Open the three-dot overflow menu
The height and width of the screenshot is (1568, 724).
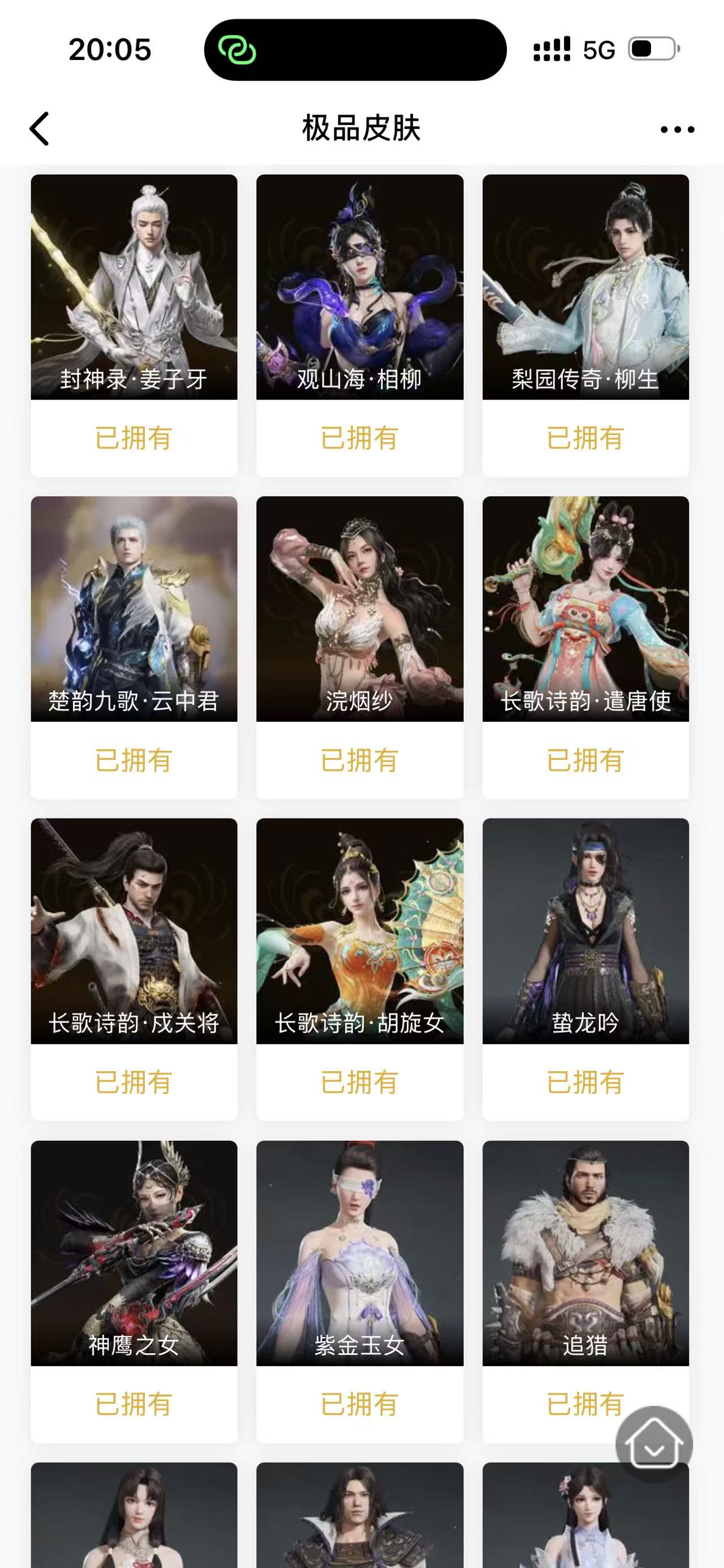click(677, 129)
